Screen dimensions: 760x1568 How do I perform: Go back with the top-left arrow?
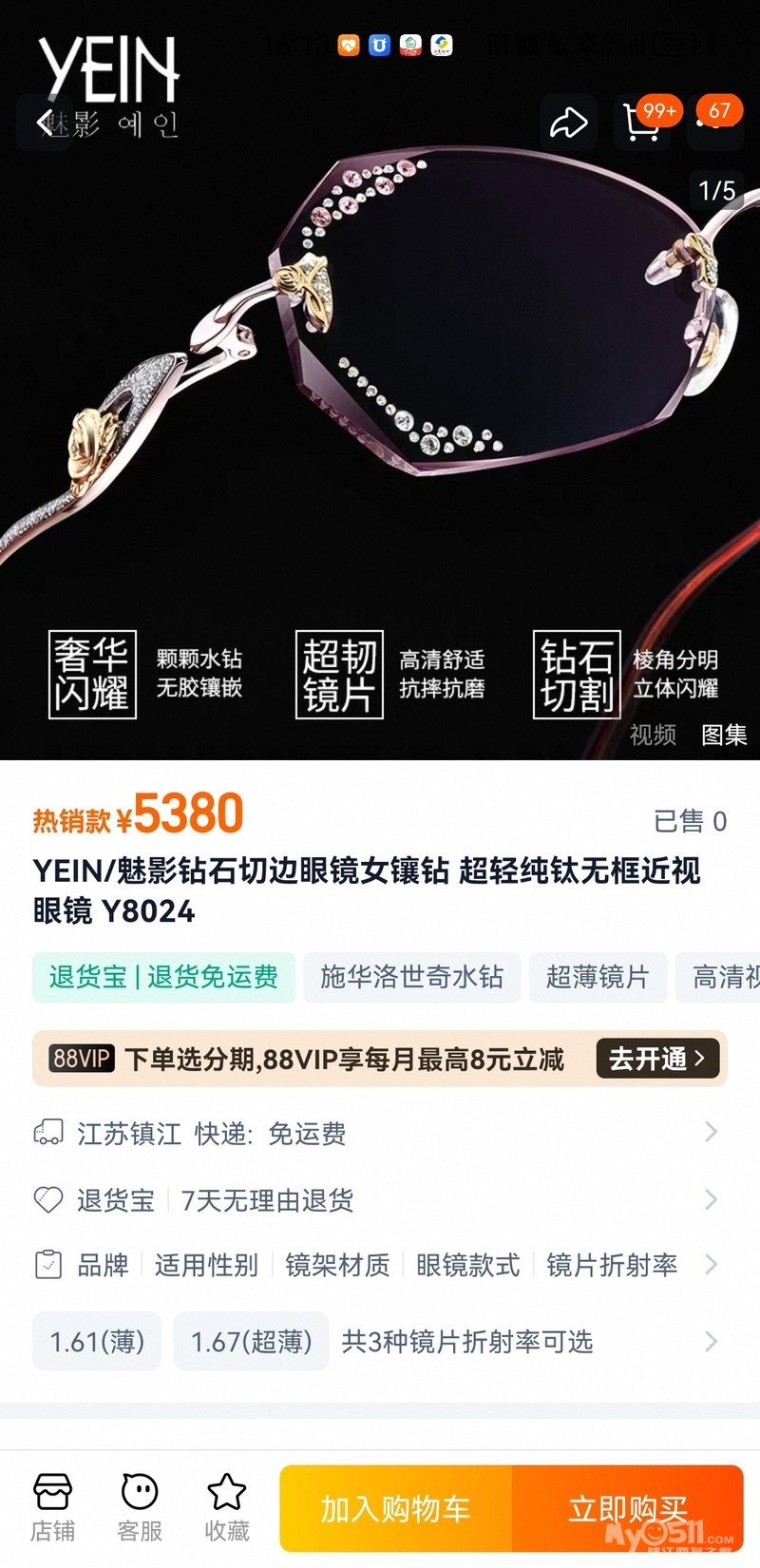coord(44,122)
